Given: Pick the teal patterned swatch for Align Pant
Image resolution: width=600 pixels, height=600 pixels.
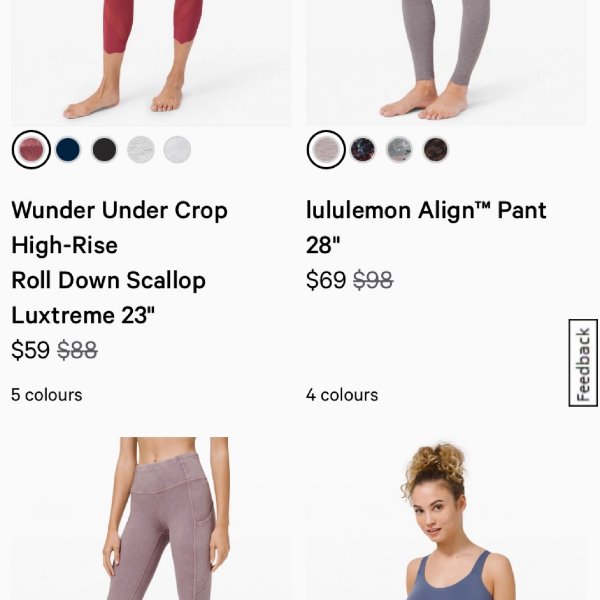Looking at the screenshot, I should 399,150.
